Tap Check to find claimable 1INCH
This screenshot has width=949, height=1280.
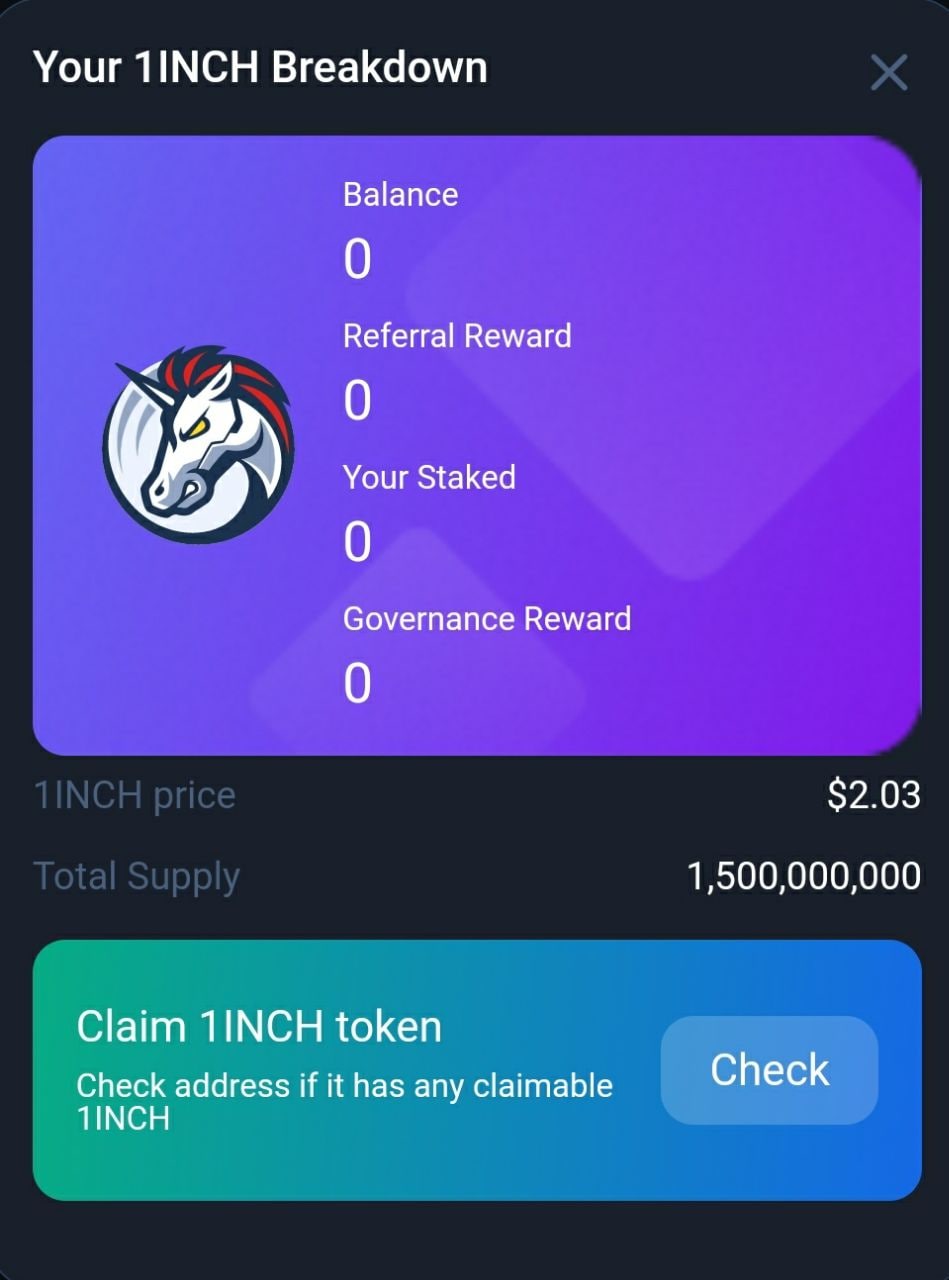point(769,1070)
